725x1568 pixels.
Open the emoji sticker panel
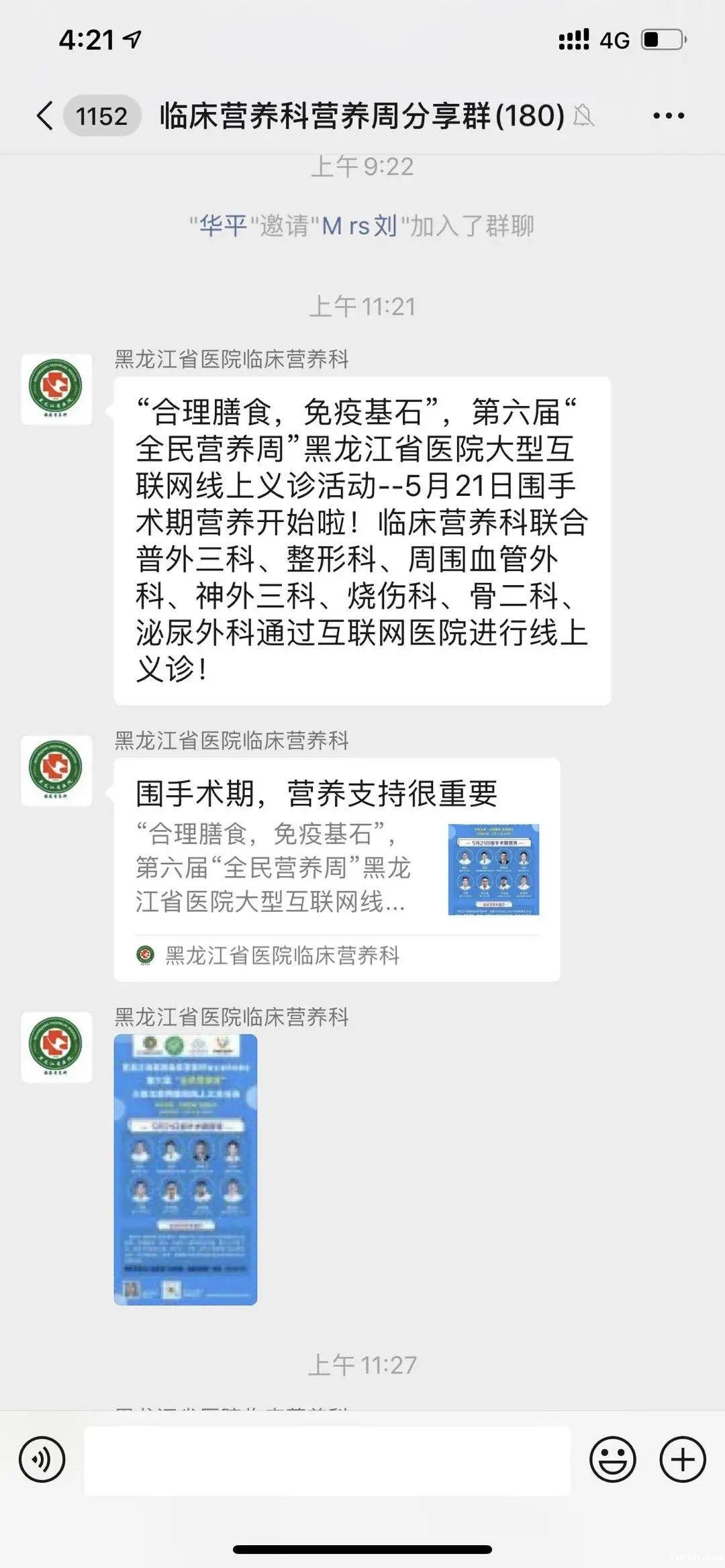[612, 1460]
